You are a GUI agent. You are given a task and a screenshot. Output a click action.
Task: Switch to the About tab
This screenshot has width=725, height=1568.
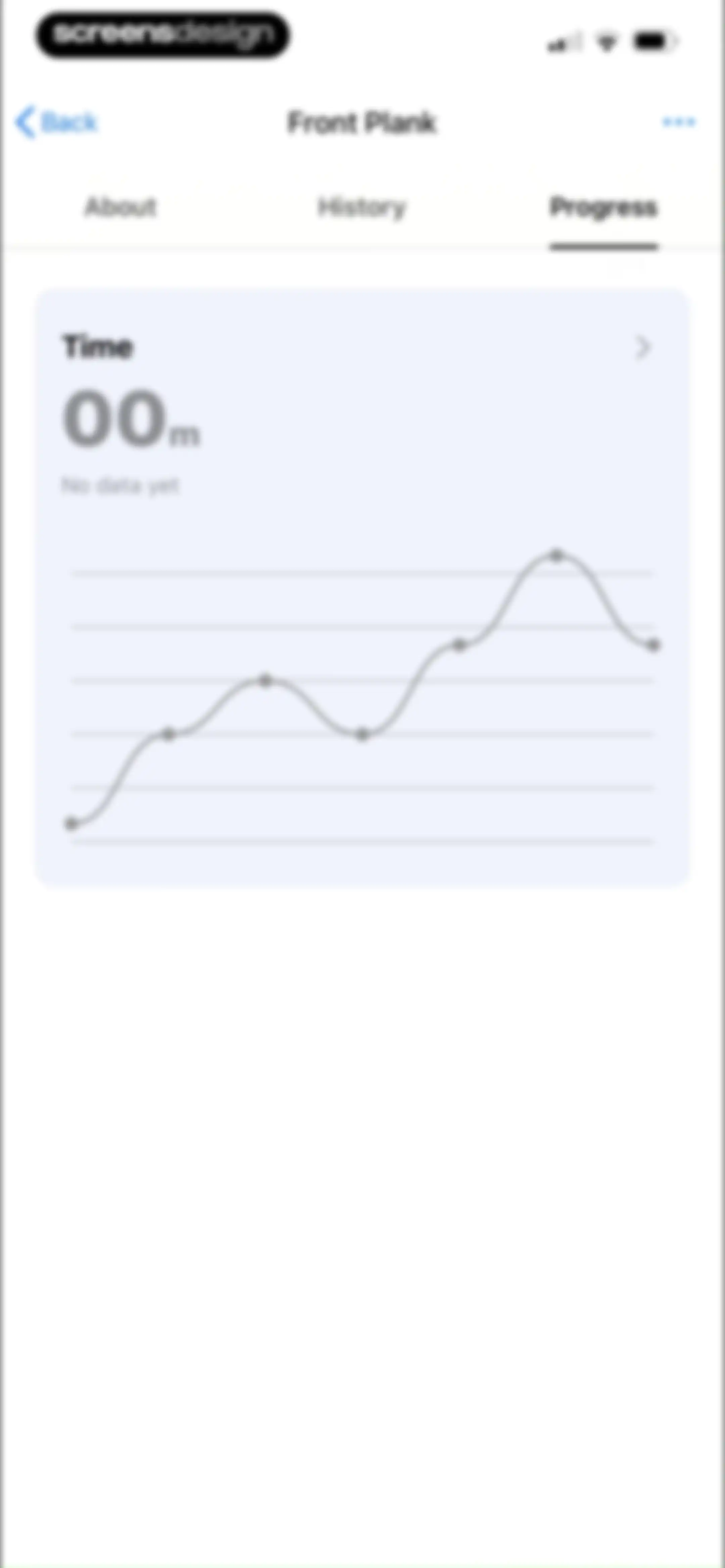click(x=120, y=207)
